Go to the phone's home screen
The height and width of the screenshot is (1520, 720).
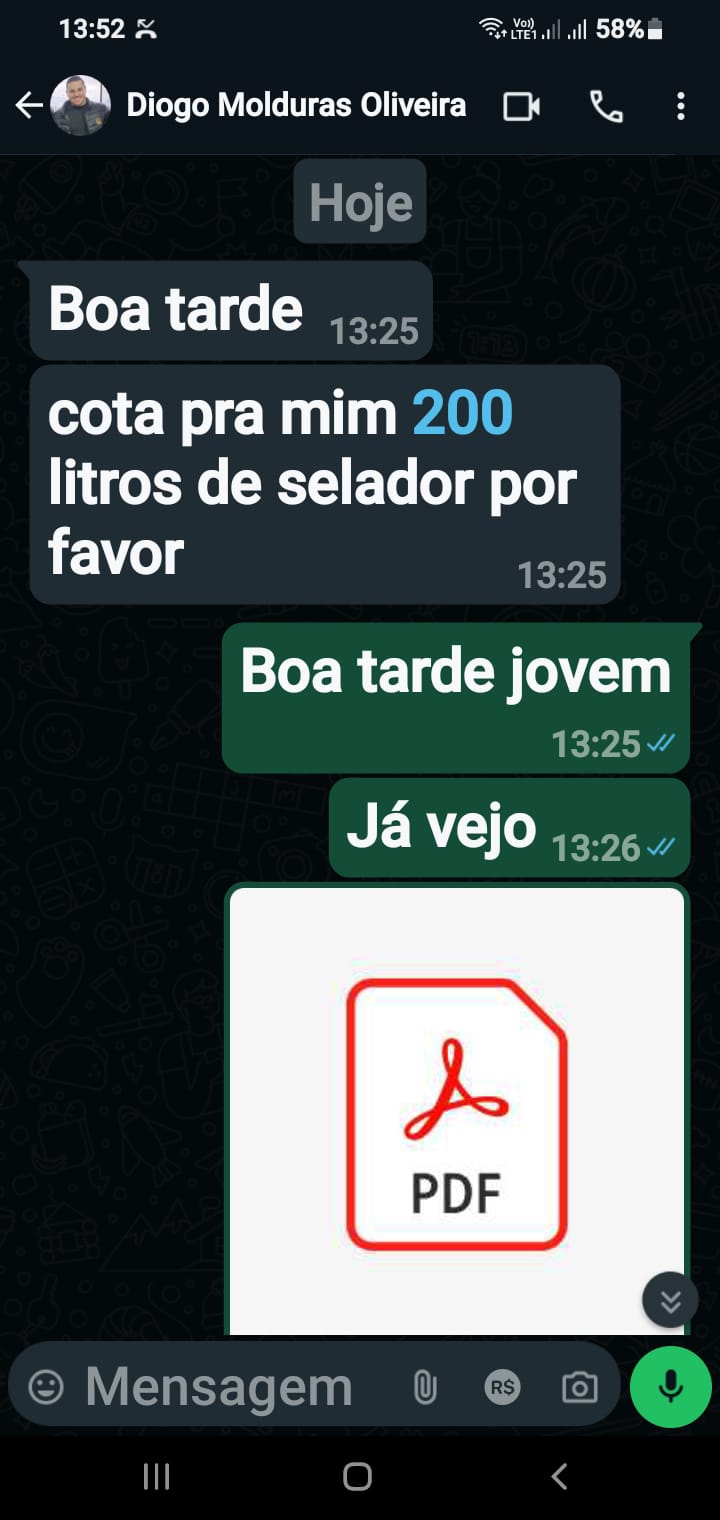pos(357,1476)
